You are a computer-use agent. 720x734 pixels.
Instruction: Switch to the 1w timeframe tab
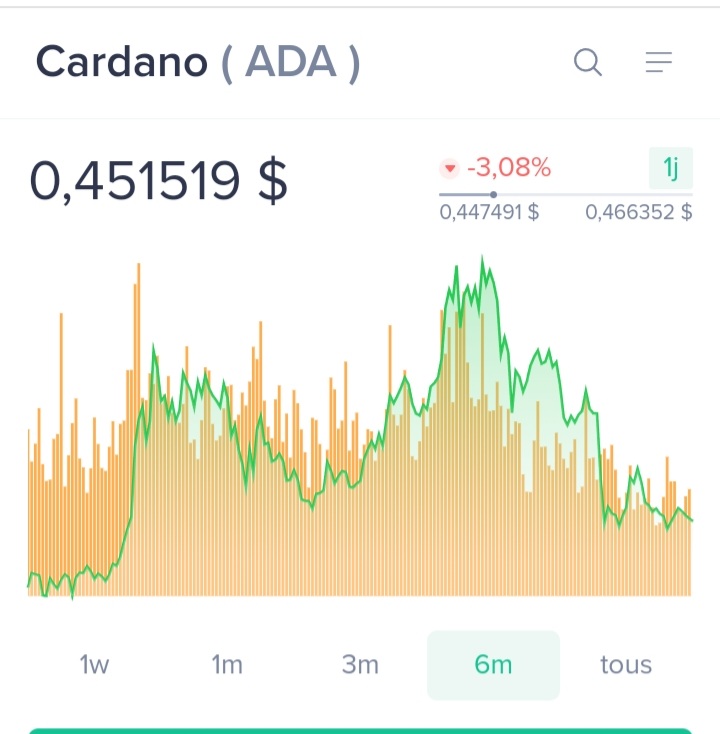(93, 664)
